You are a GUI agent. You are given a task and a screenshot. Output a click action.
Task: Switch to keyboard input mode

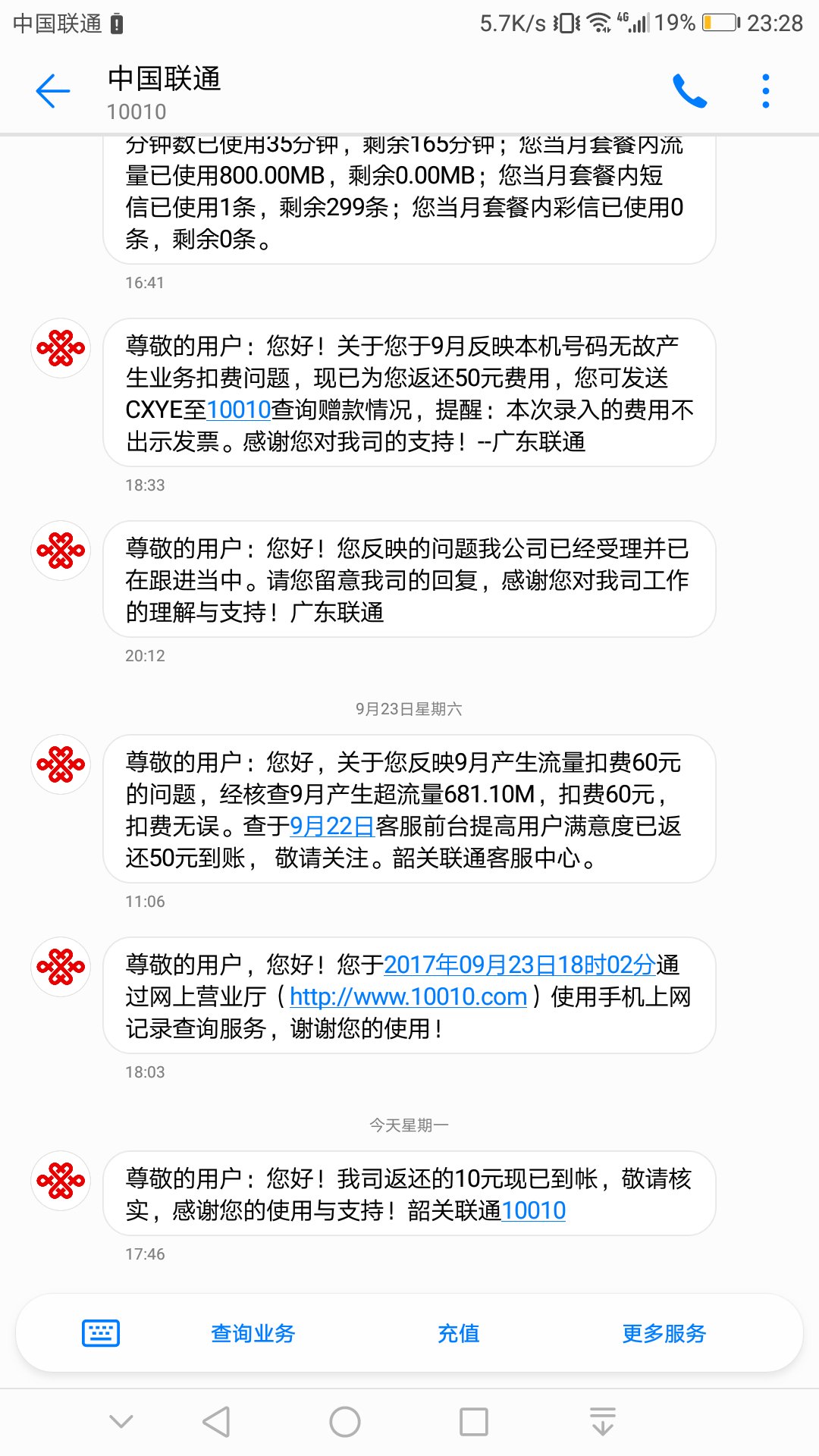[x=101, y=1333]
